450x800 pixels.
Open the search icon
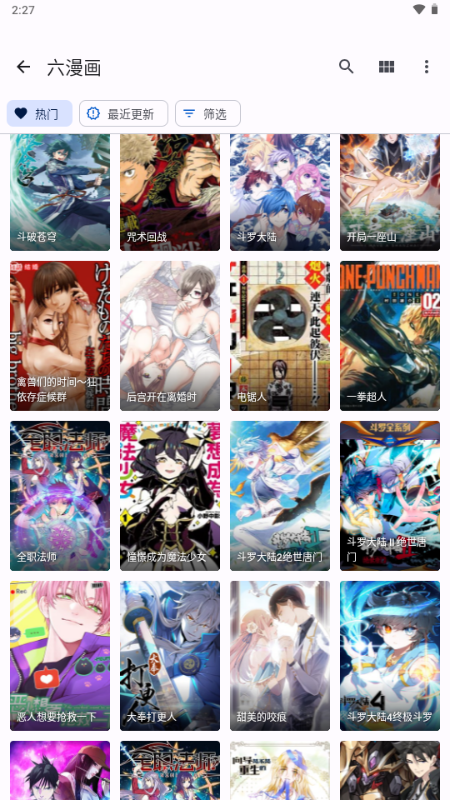coord(346,67)
